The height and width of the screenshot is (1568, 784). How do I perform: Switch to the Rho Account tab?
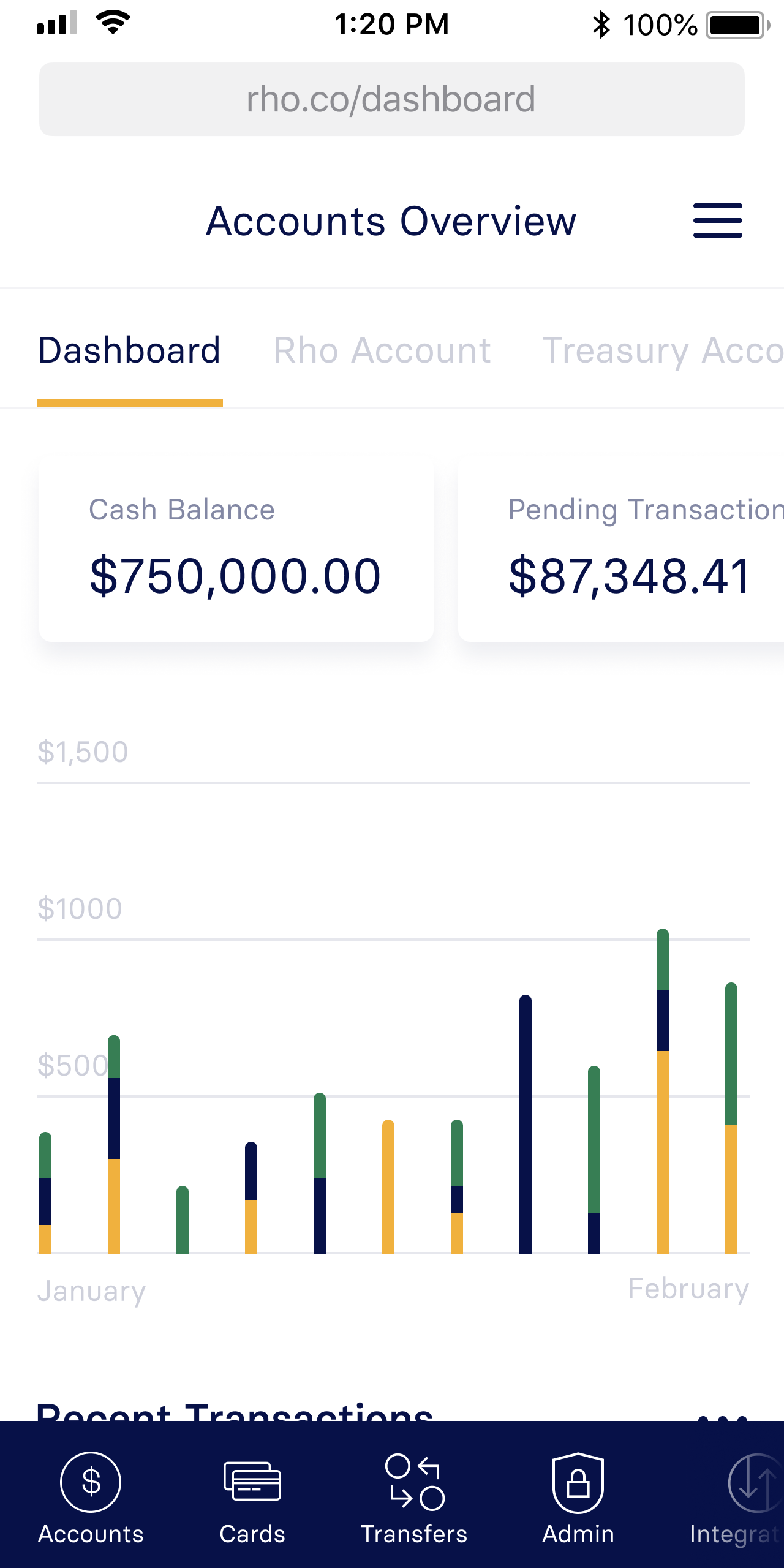point(382,351)
